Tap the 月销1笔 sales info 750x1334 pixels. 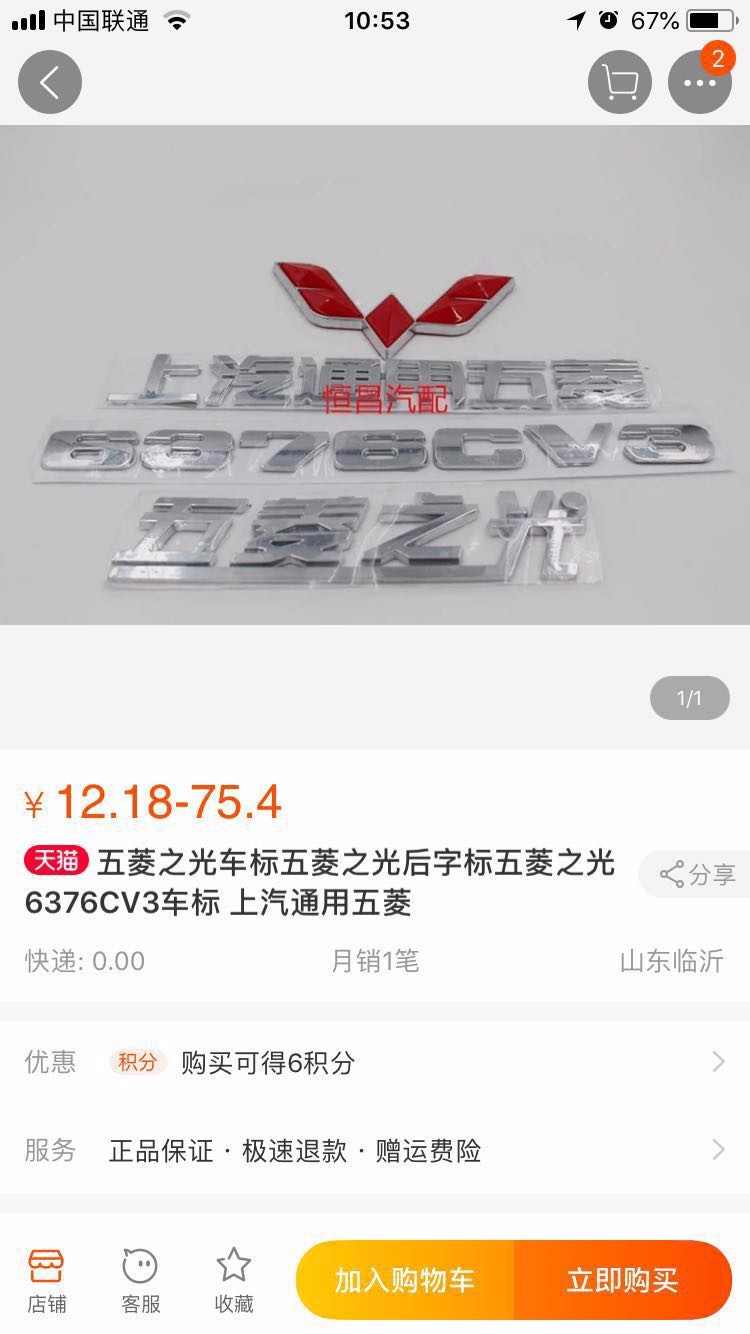pos(375,960)
